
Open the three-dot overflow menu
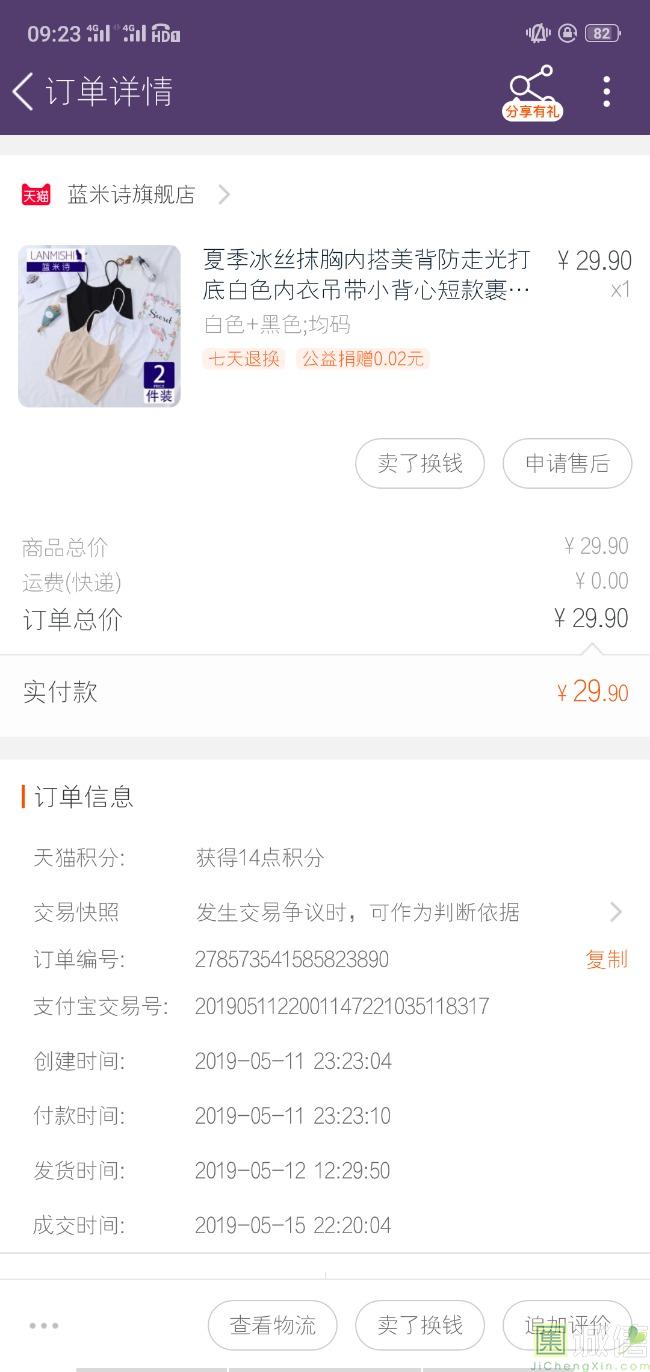pos(606,91)
